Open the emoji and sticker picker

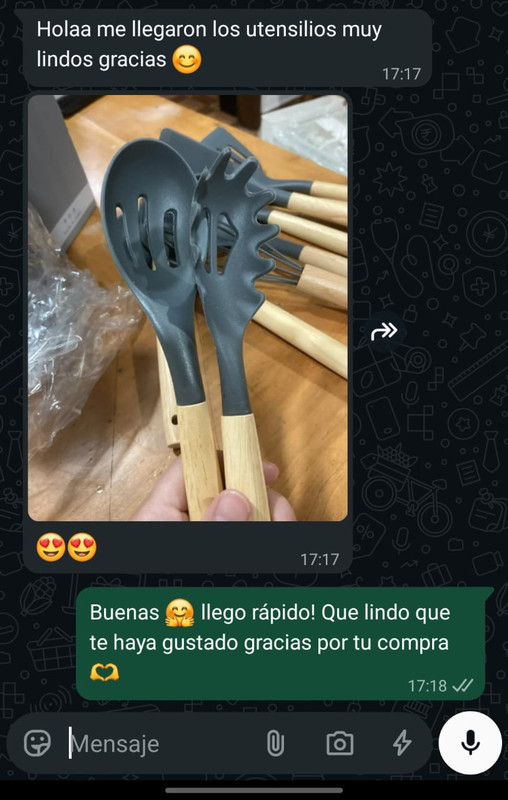[x=38, y=743]
